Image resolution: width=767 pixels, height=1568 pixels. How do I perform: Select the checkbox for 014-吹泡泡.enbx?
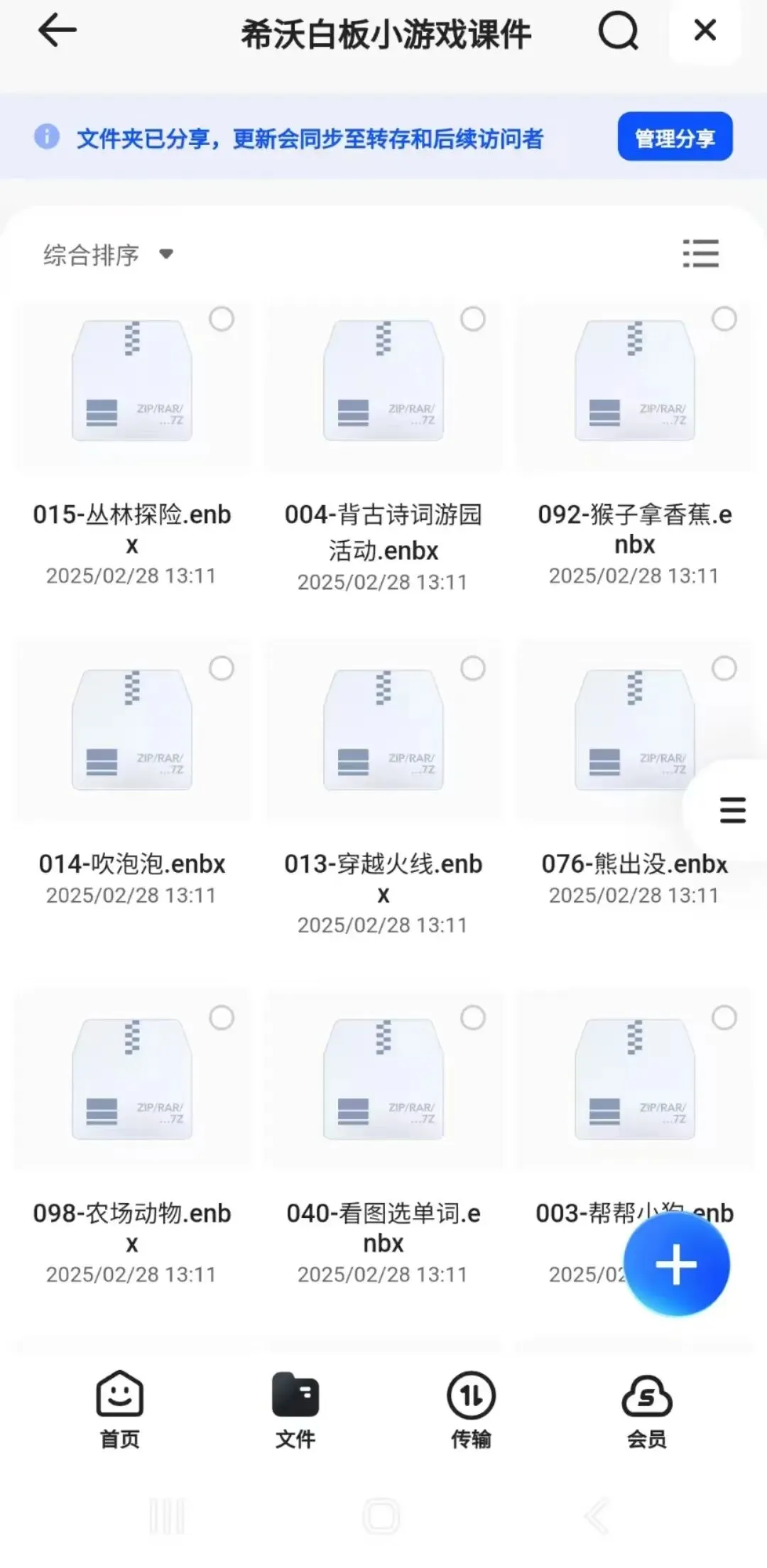pos(222,668)
